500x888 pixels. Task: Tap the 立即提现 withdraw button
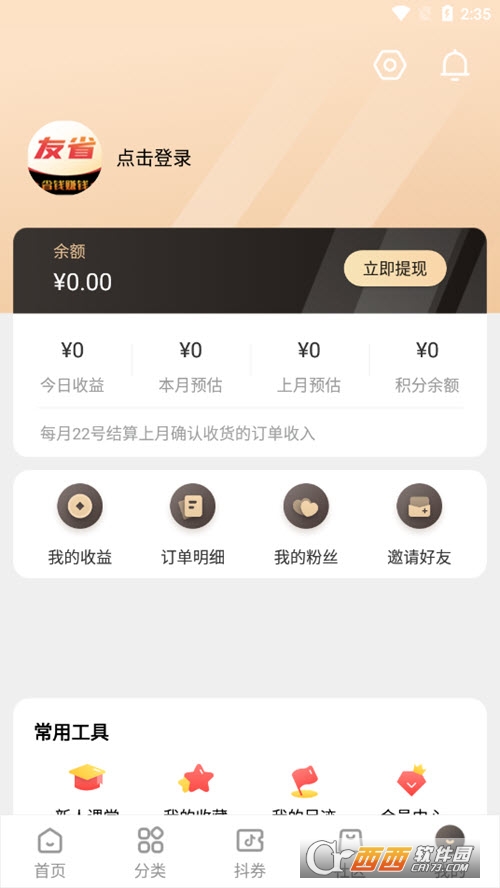[x=395, y=268]
